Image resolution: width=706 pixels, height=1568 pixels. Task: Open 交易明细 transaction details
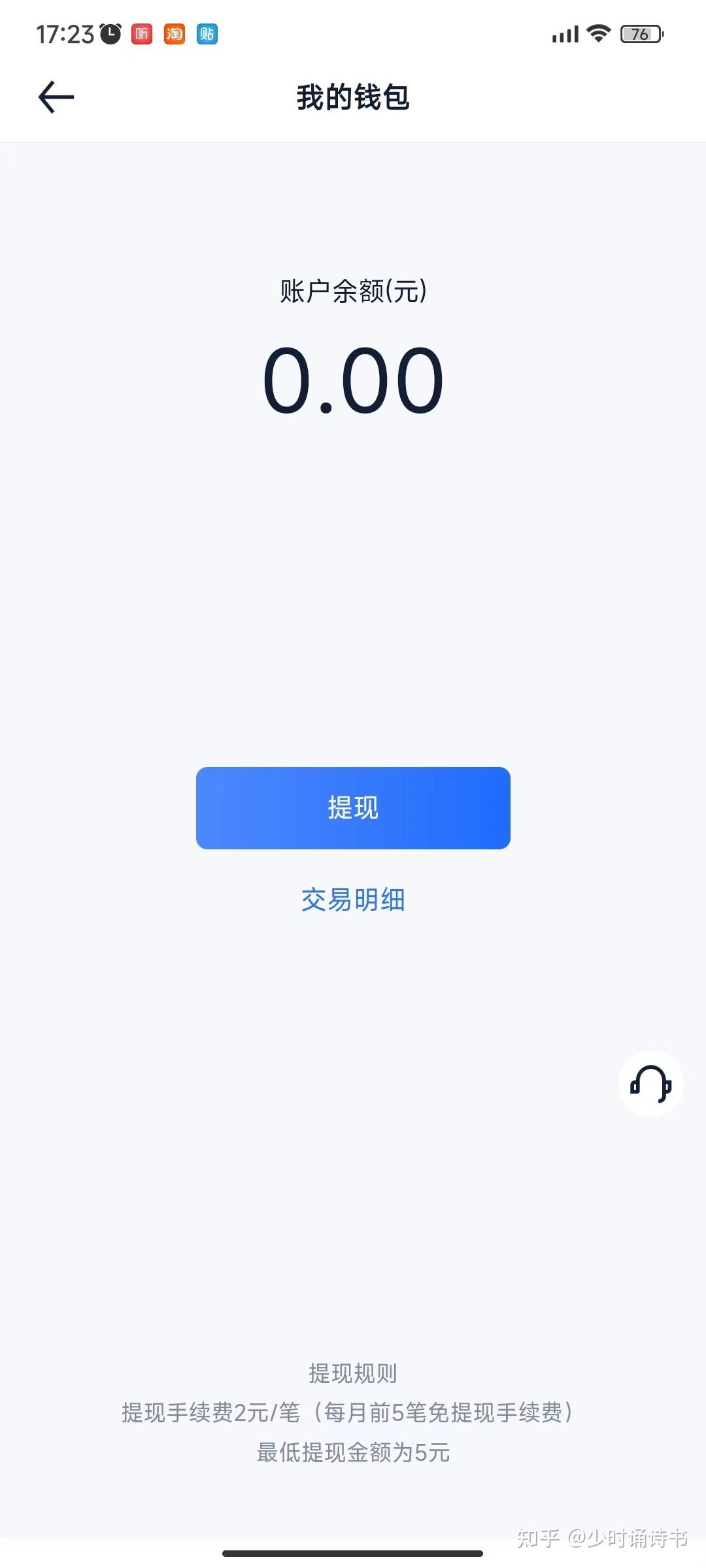pos(353,900)
